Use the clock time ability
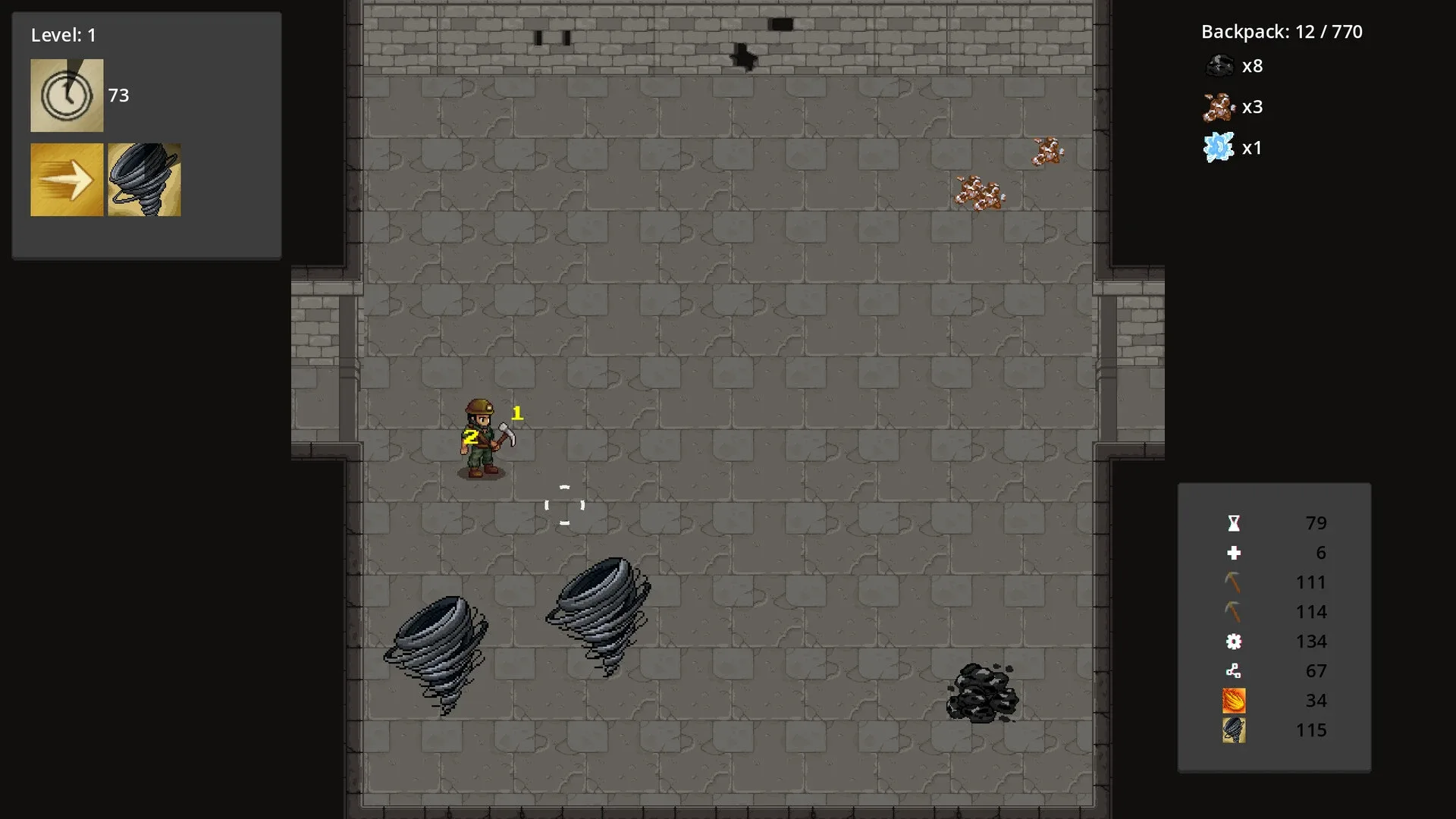This screenshot has width=1456, height=819. pyautogui.click(x=67, y=96)
